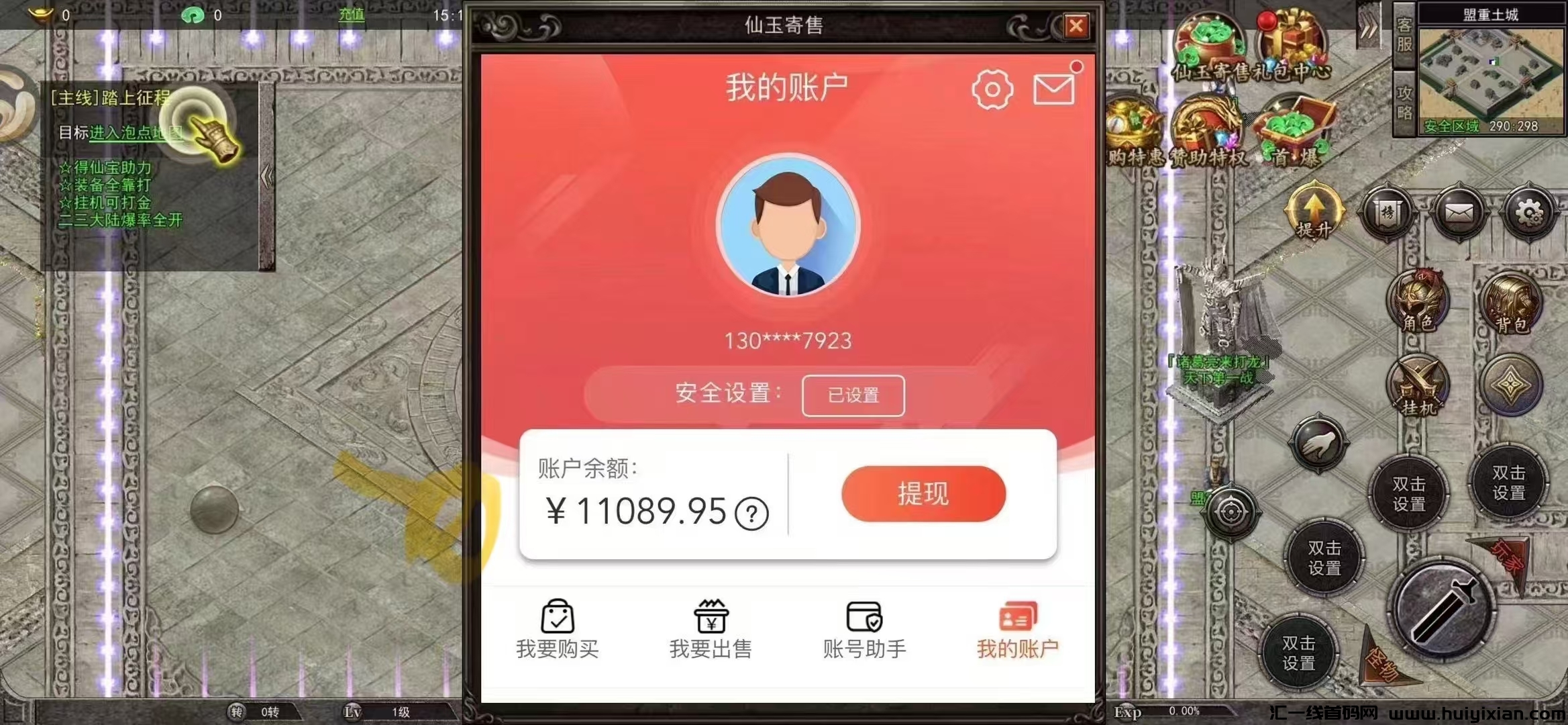Open 充值 recharge link
The height and width of the screenshot is (725, 1568).
click(x=351, y=14)
